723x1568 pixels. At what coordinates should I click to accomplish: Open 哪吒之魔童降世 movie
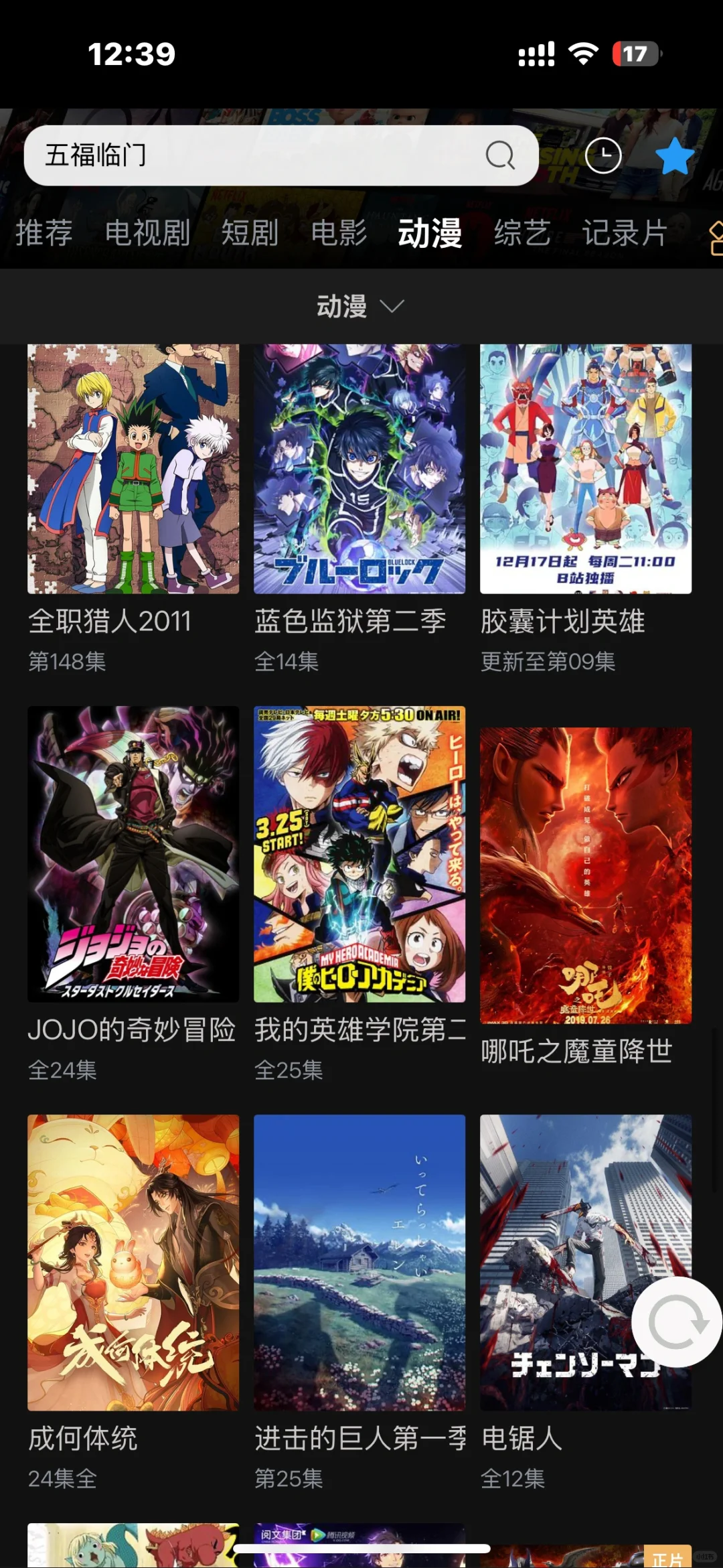(x=586, y=875)
